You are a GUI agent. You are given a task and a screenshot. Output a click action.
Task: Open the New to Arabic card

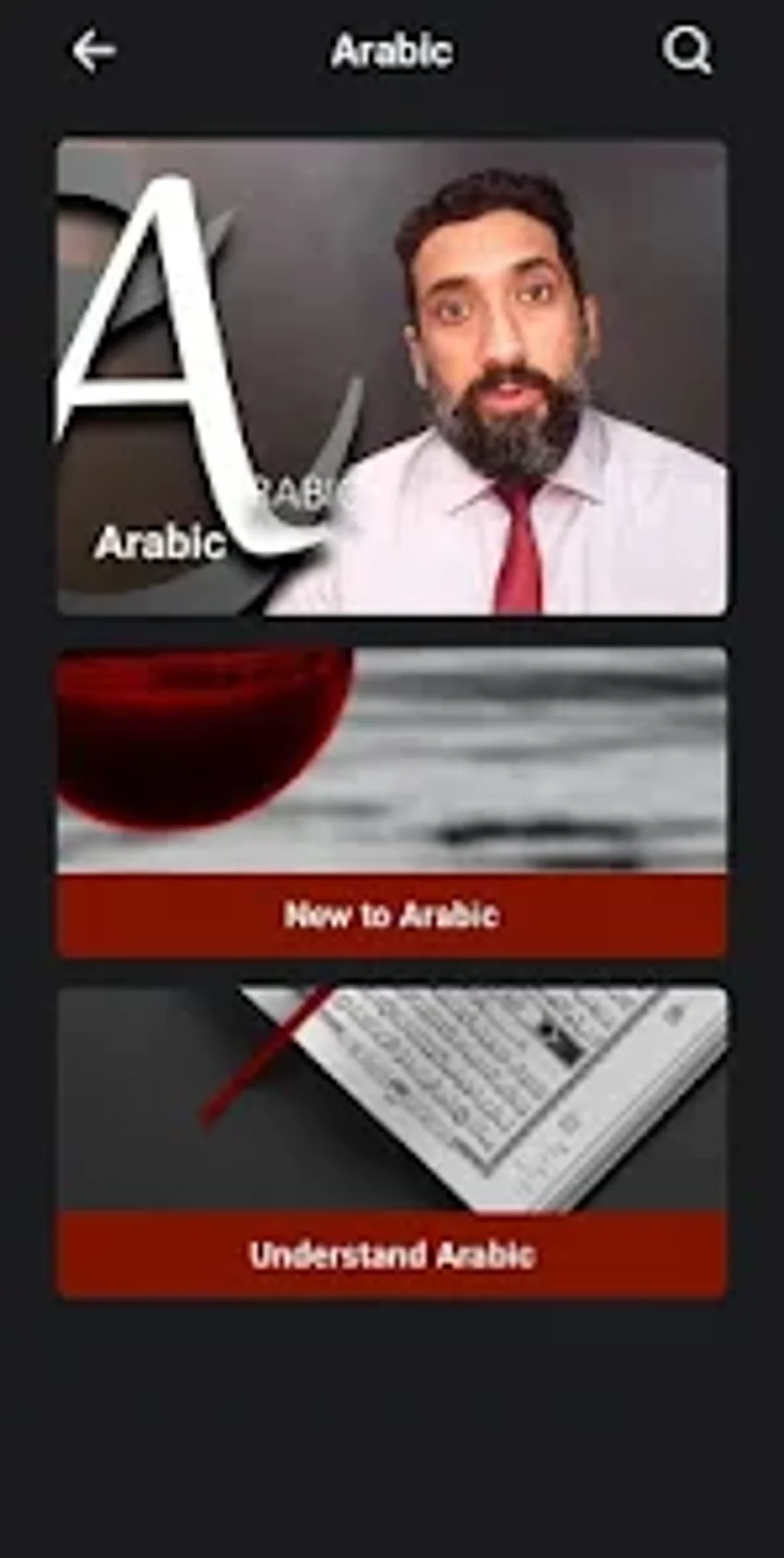click(392, 802)
